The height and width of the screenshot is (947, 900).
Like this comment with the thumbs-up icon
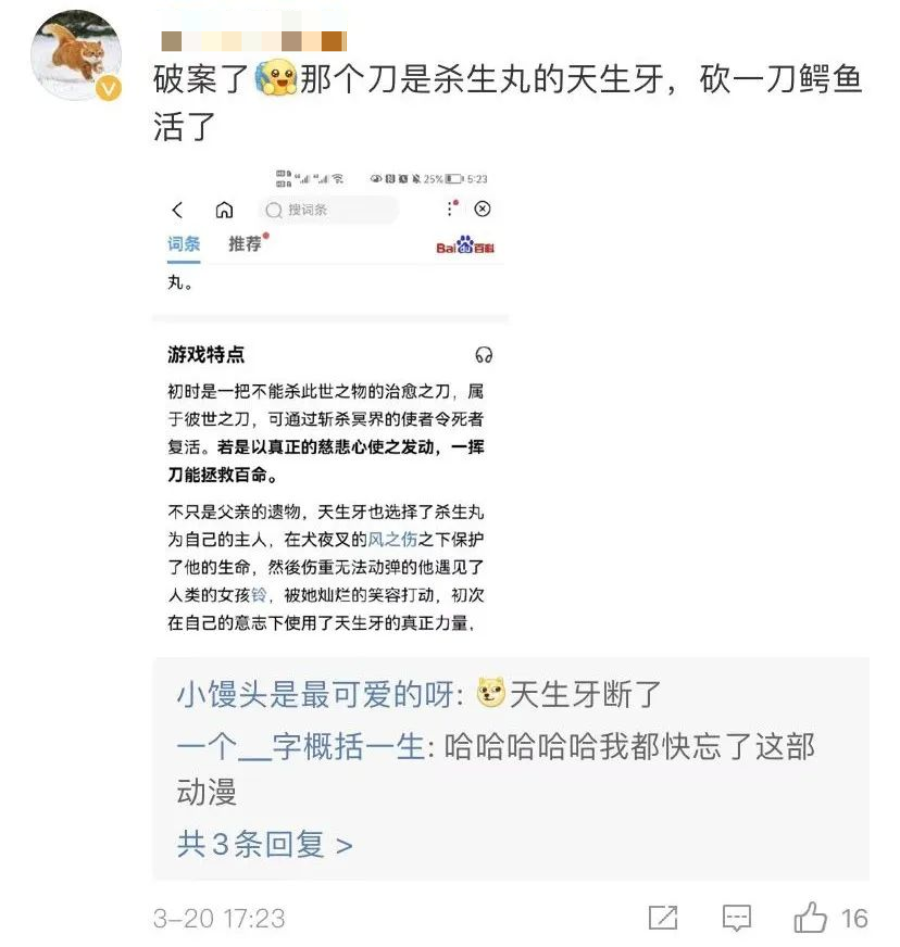tap(811, 917)
